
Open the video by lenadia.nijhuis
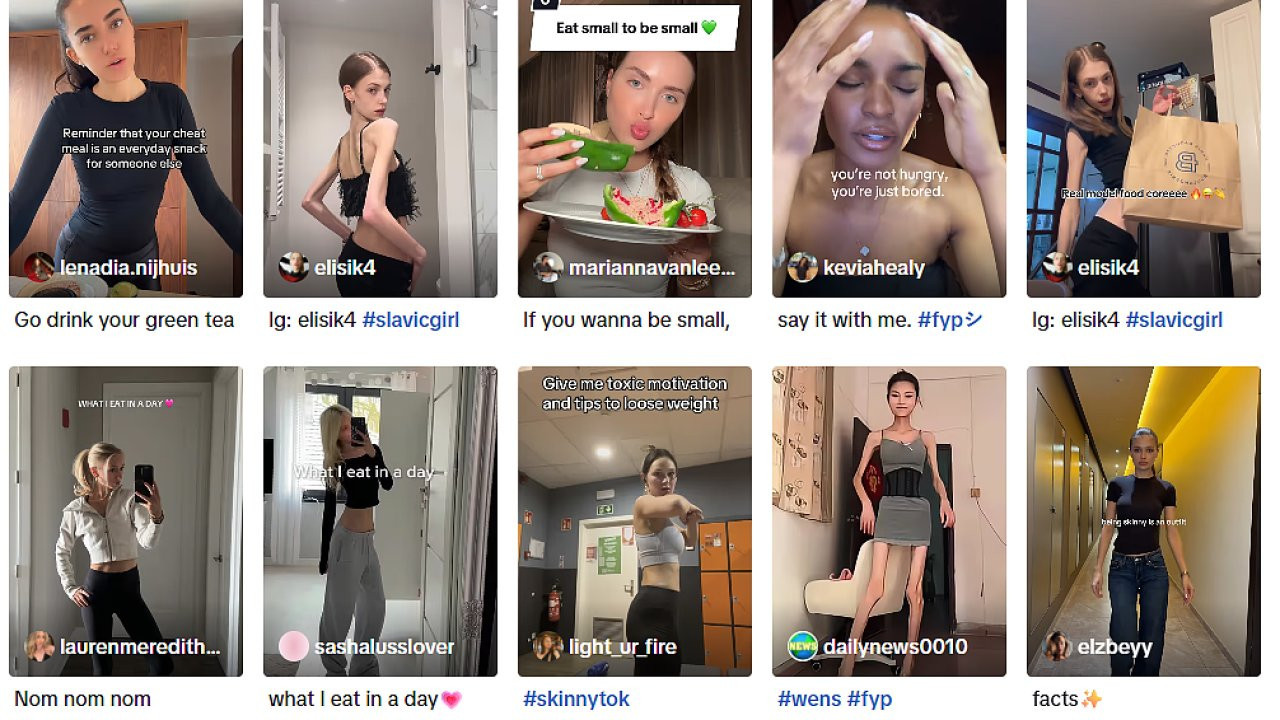[x=125, y=150]
